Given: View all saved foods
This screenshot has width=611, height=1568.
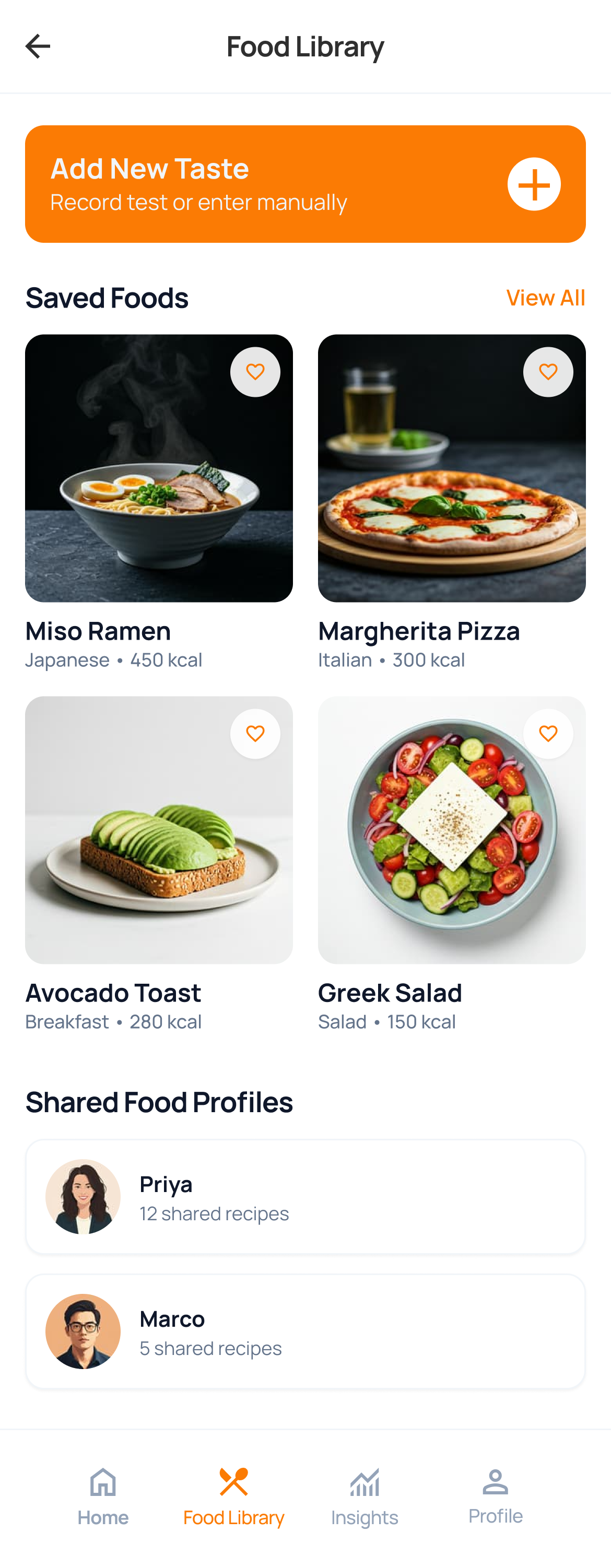Looking at the screenshot, I should (x=545, y=298).
